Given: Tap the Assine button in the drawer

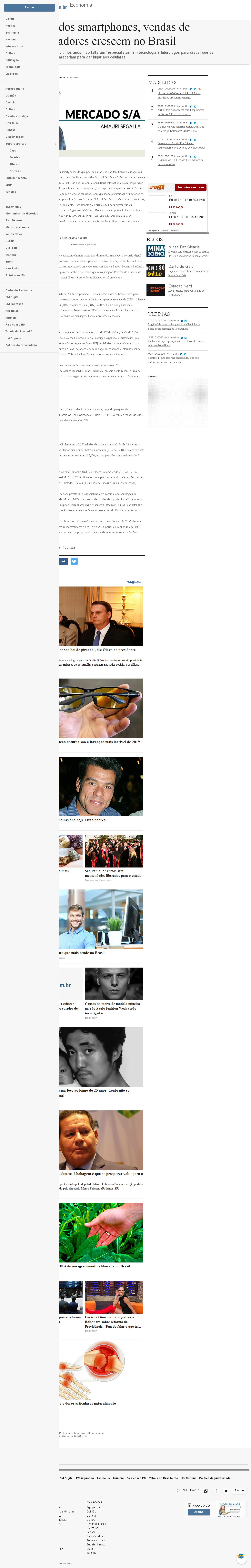Looking at the screenshot, I should [x=29, y=7].
